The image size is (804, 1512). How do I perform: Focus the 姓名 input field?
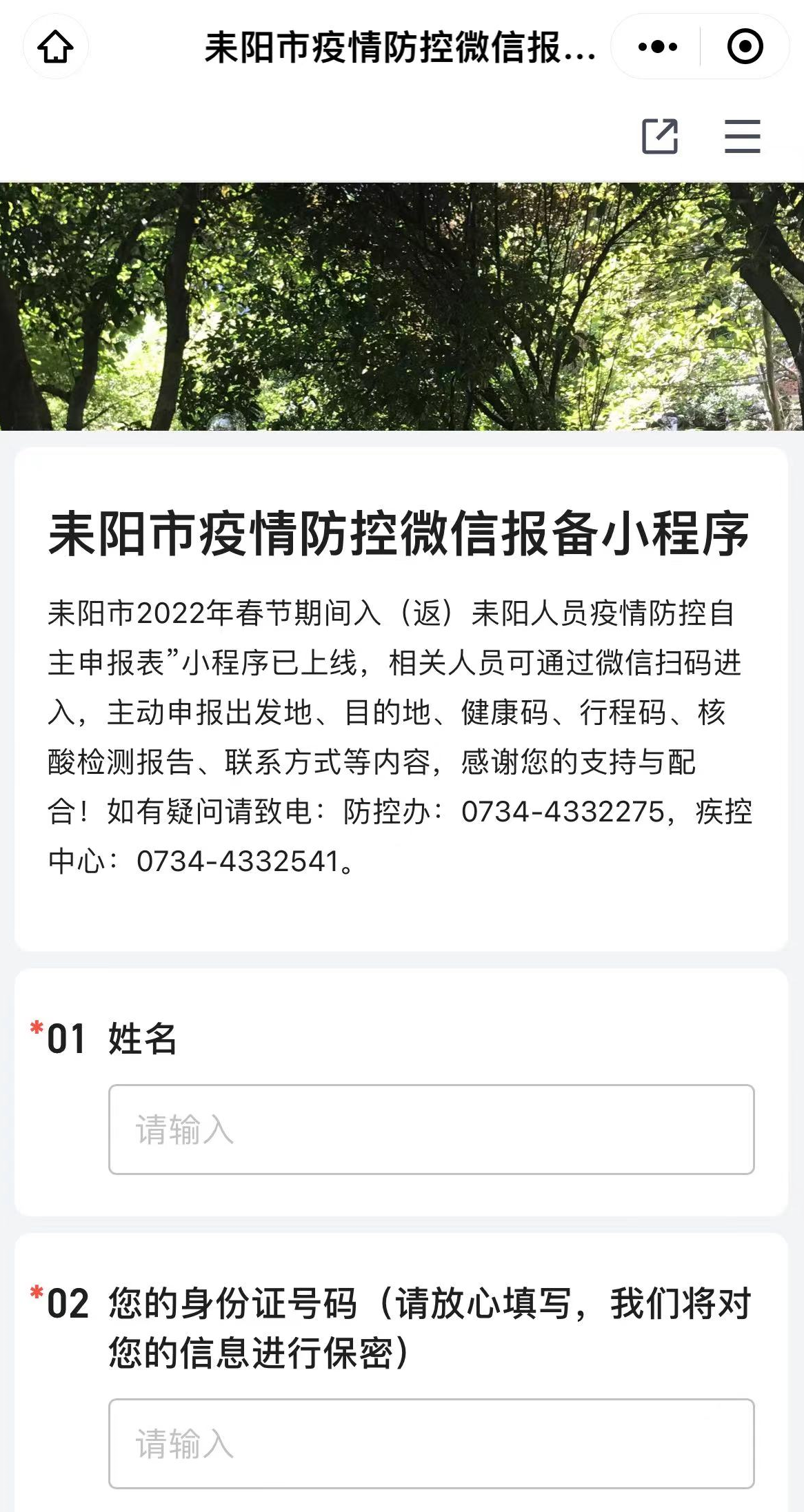(431, 1129)
